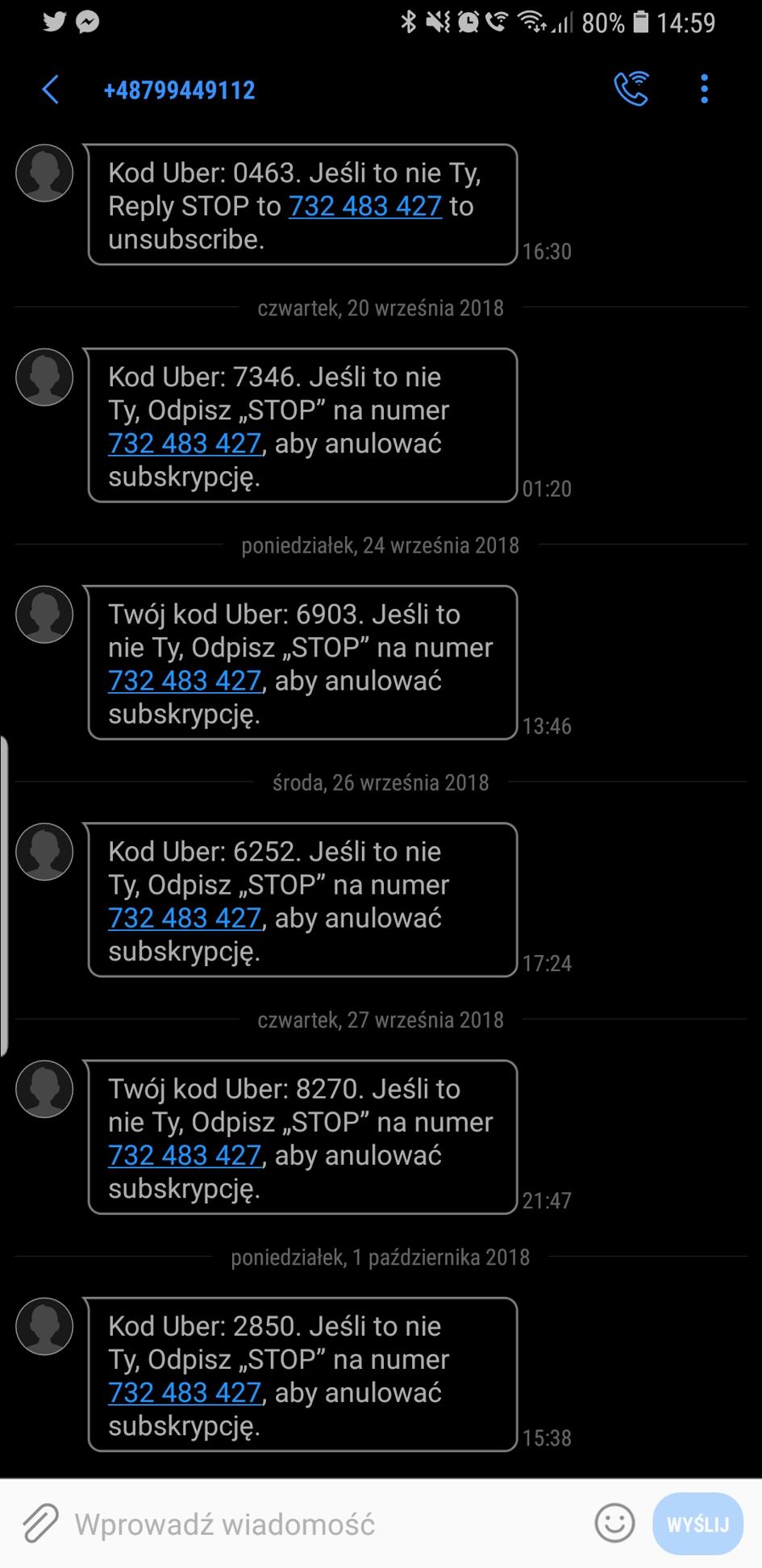Tap the contact avatar beside code 0463 message

point(44,173)
